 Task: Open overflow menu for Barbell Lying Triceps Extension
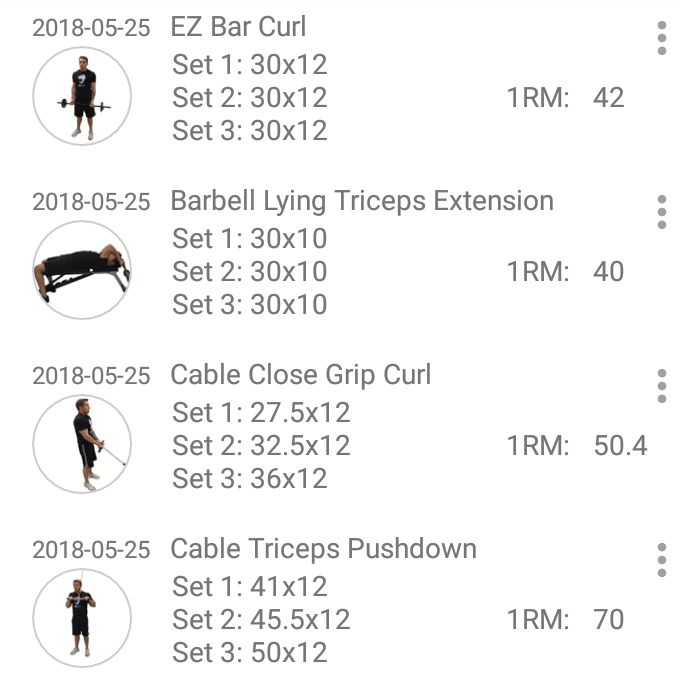point(661,211)
